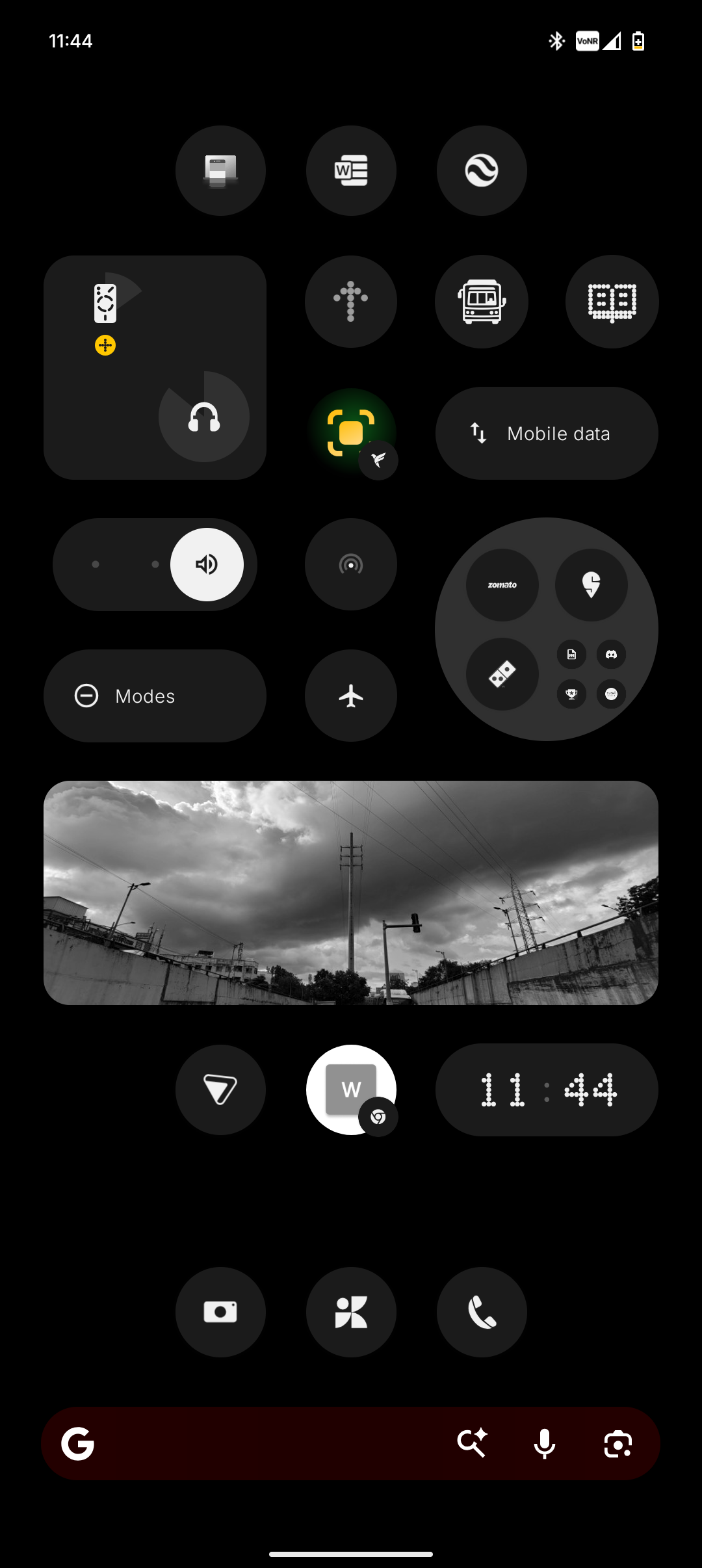Launch the yellow screen scanner shortcut

pos(351,432)
